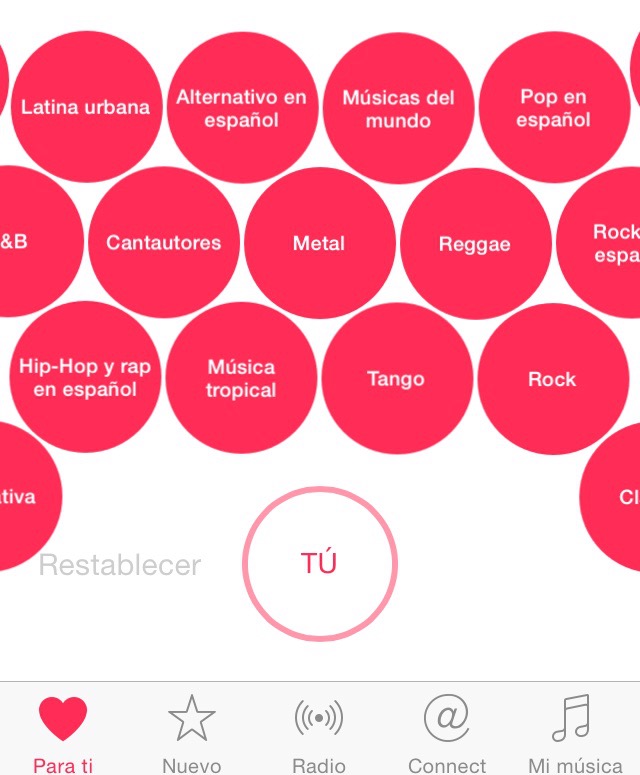Switch to the Para ti tab

pos(63,733)
